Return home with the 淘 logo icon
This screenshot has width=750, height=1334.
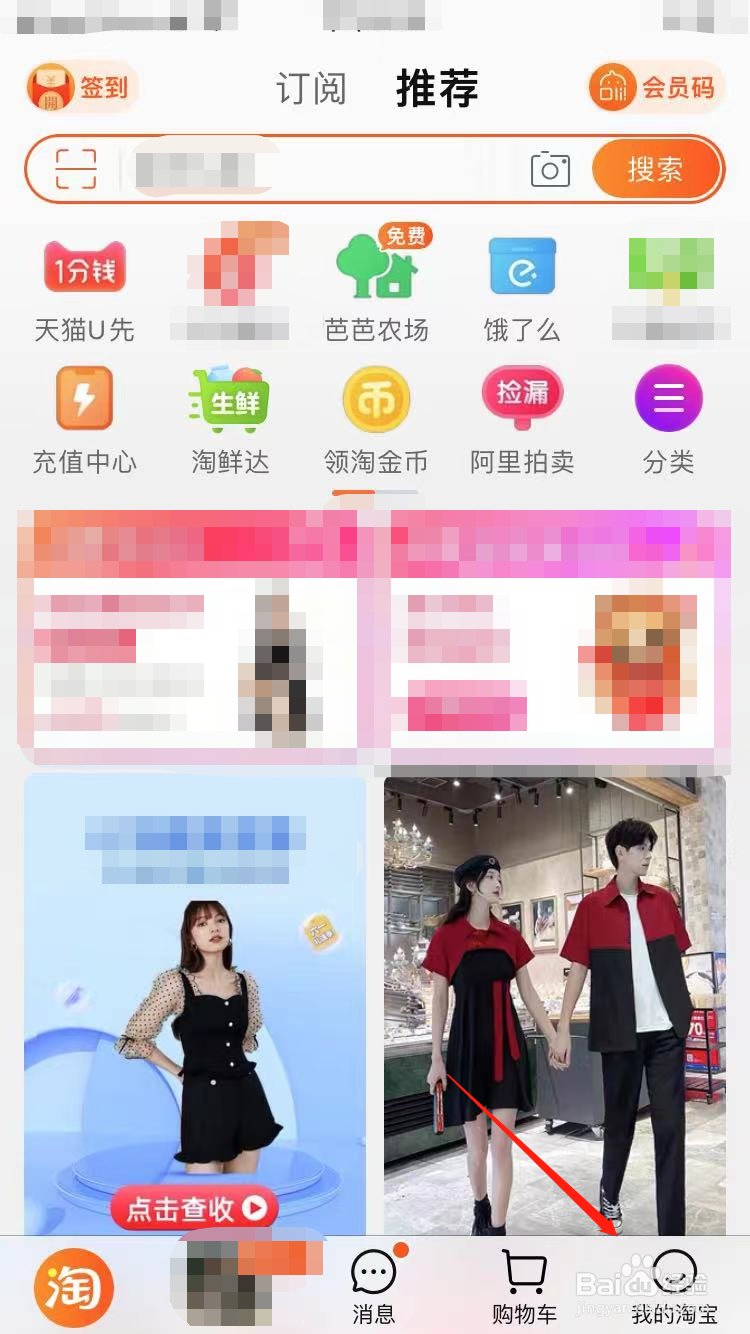(x=72, y=1288)
